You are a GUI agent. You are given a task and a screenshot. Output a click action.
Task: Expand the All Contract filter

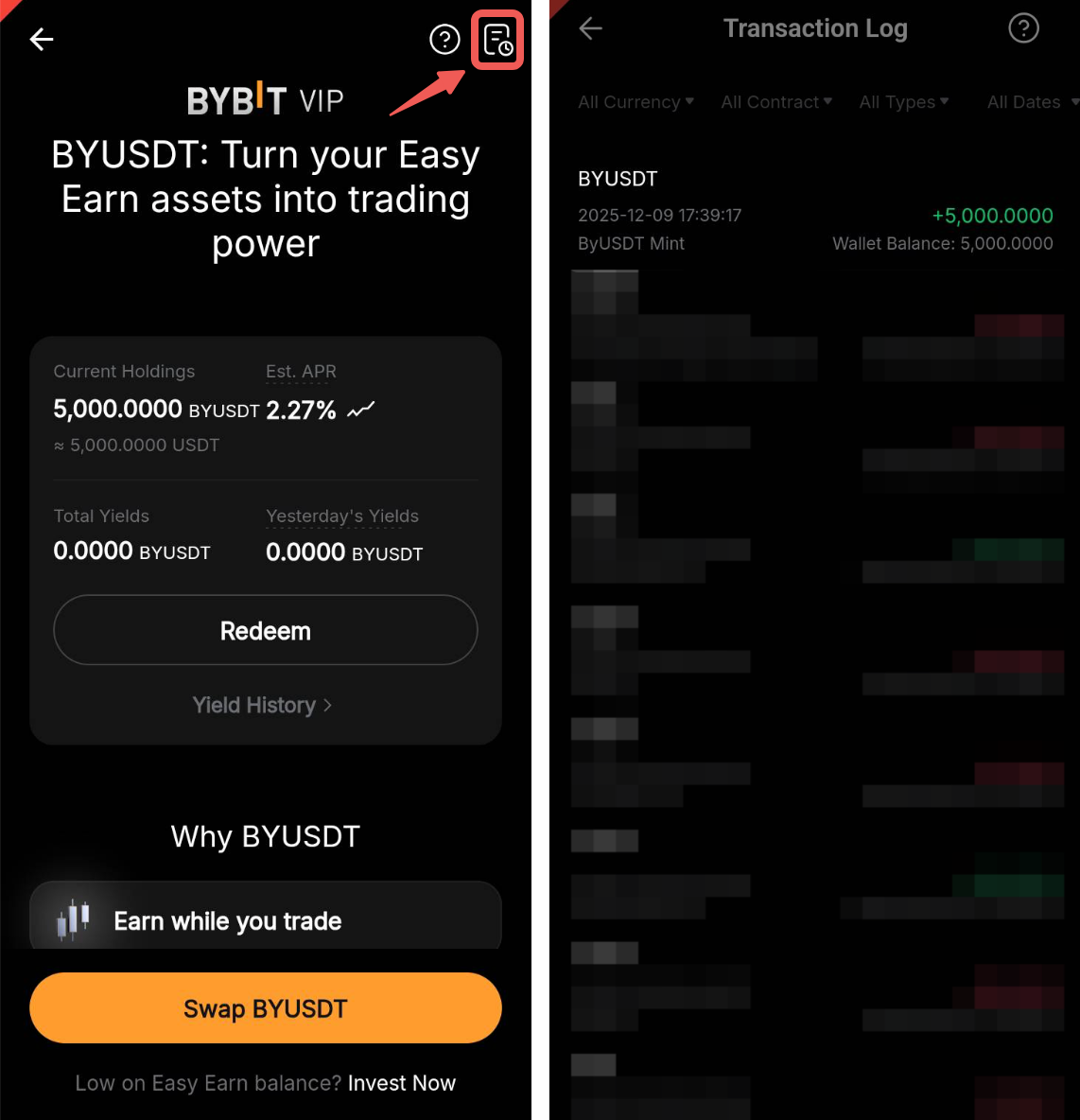(x=776, y=102)
